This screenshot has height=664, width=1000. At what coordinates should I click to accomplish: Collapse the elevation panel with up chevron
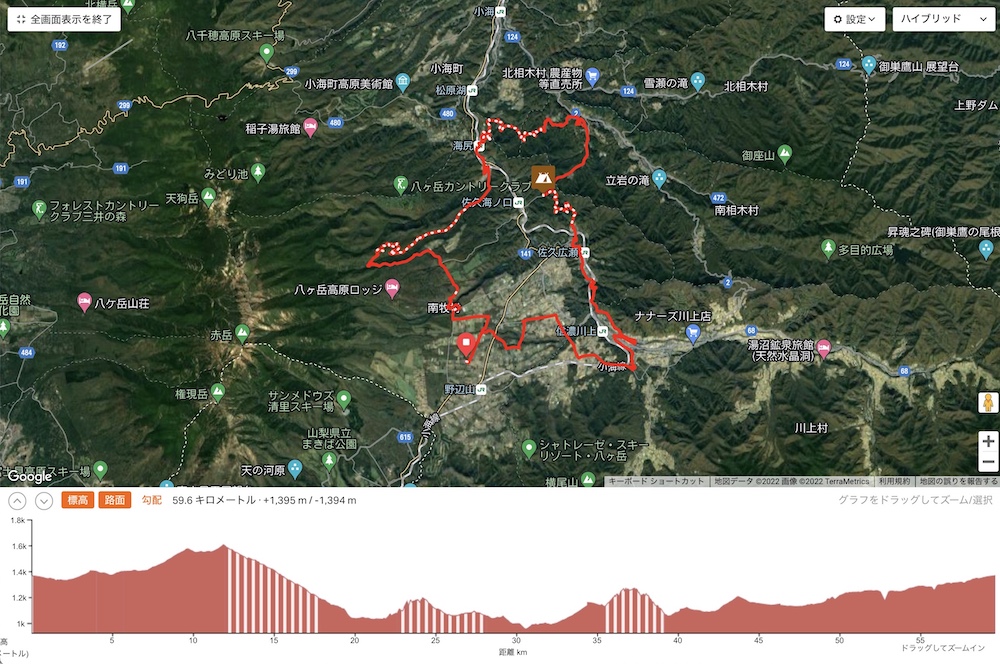pos(17,500)
